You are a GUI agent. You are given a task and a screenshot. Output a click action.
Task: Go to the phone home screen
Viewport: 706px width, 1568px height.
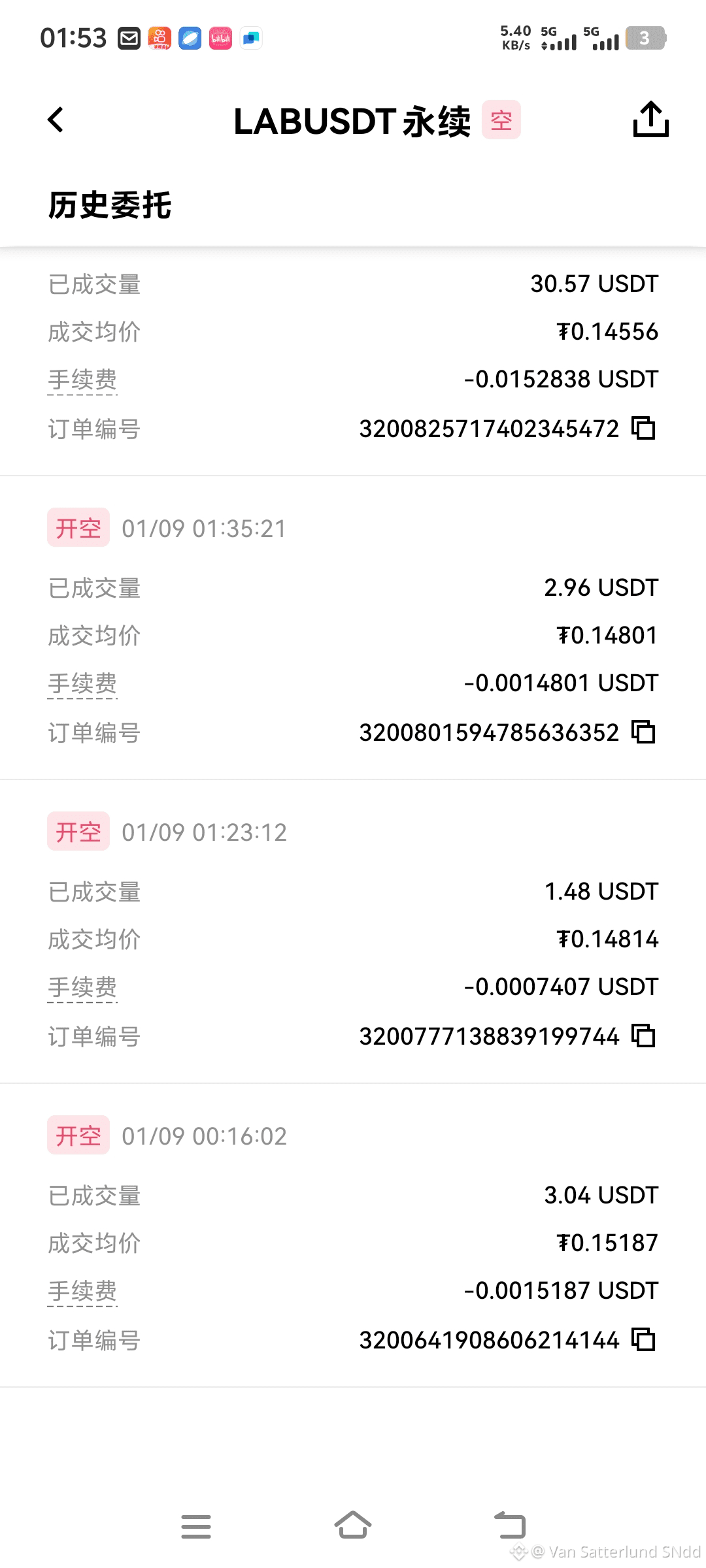[353, 1526]
